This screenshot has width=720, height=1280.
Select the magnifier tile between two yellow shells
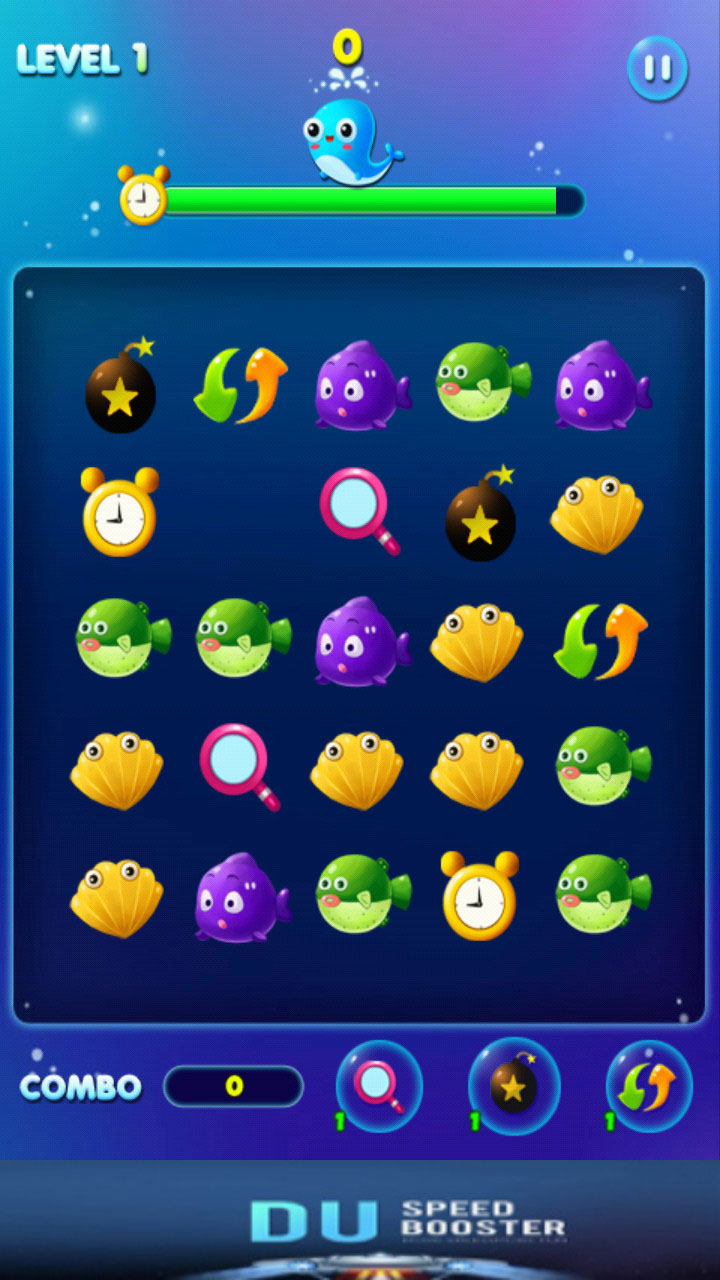point(238,765)
